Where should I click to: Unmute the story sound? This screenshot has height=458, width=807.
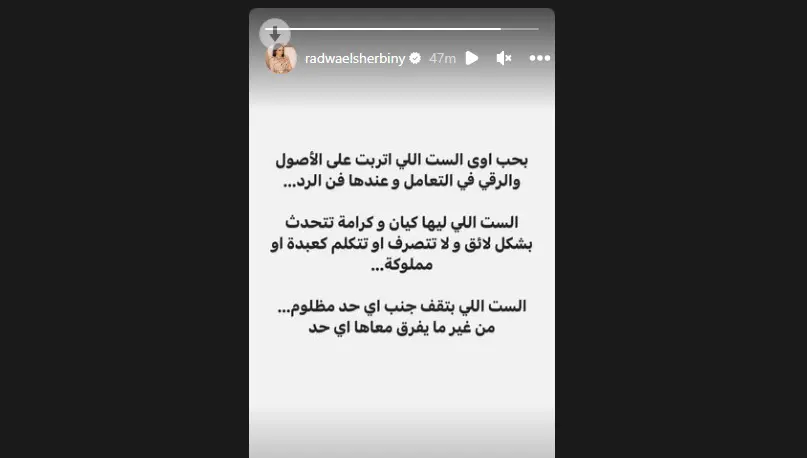click(x=504, y=59)
